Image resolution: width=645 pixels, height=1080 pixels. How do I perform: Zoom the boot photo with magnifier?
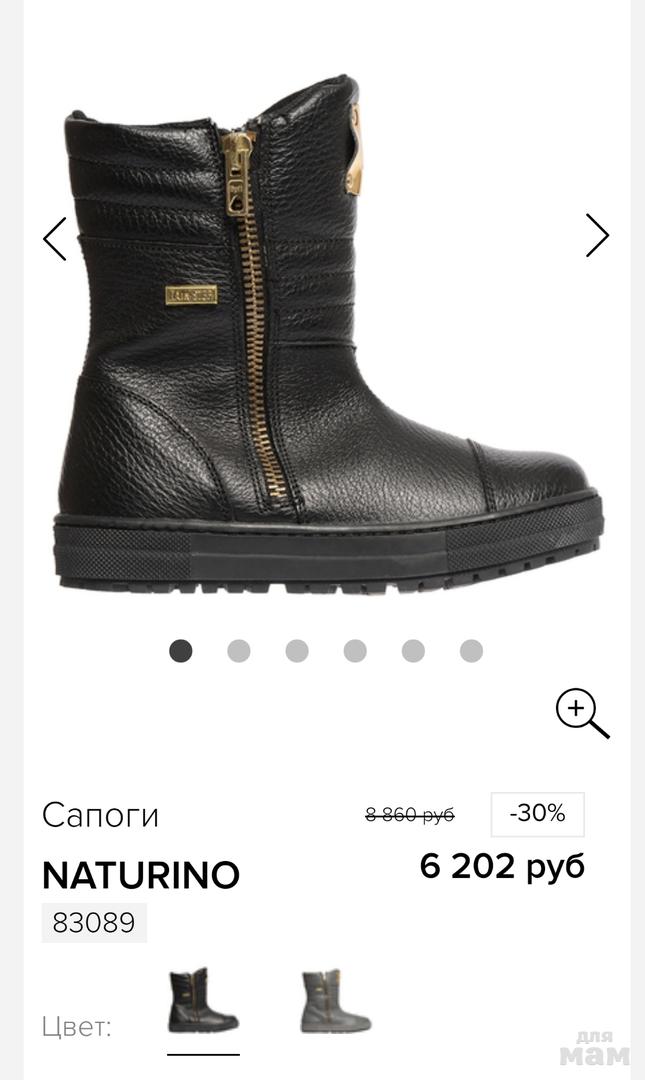pyautogui.click(x=582, y=715)
